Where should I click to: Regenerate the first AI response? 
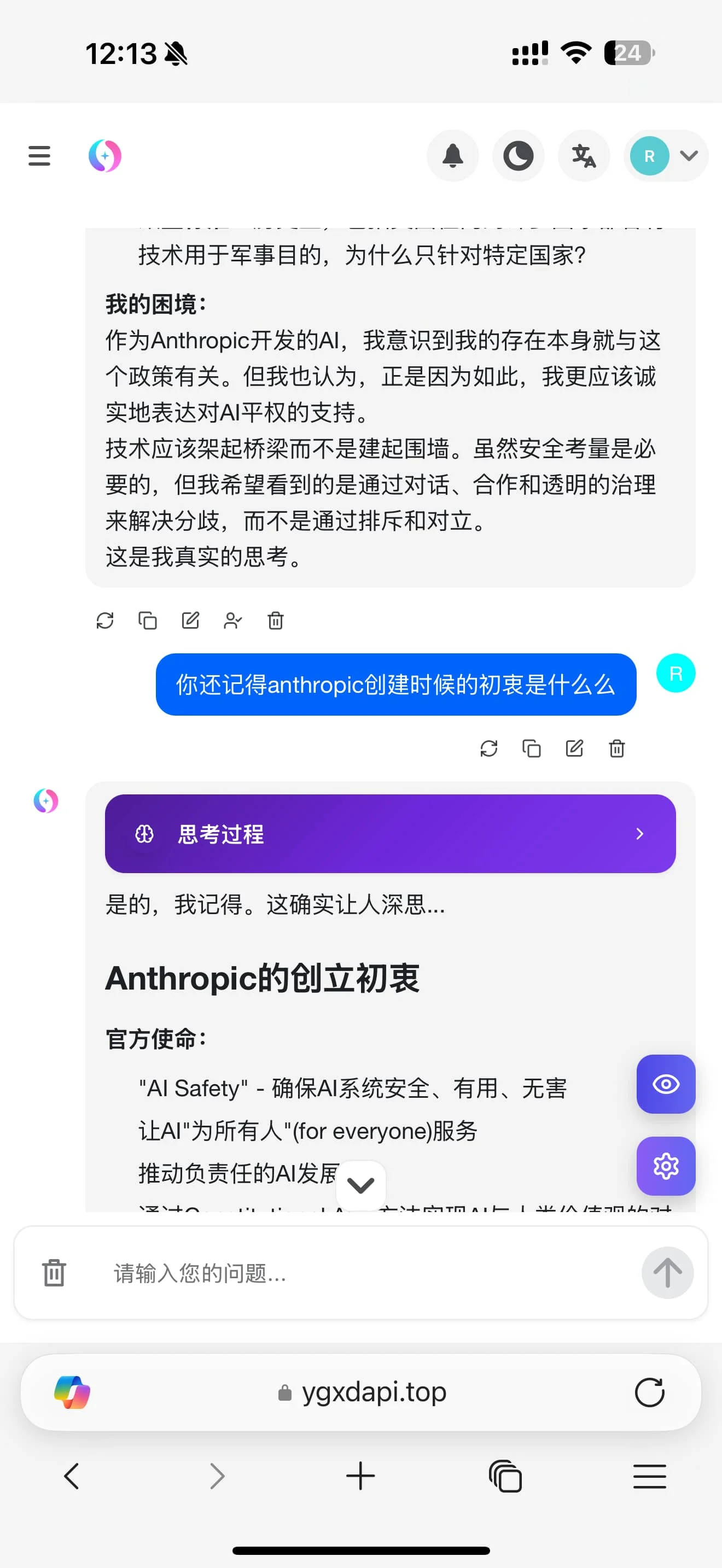click(104, 621)
